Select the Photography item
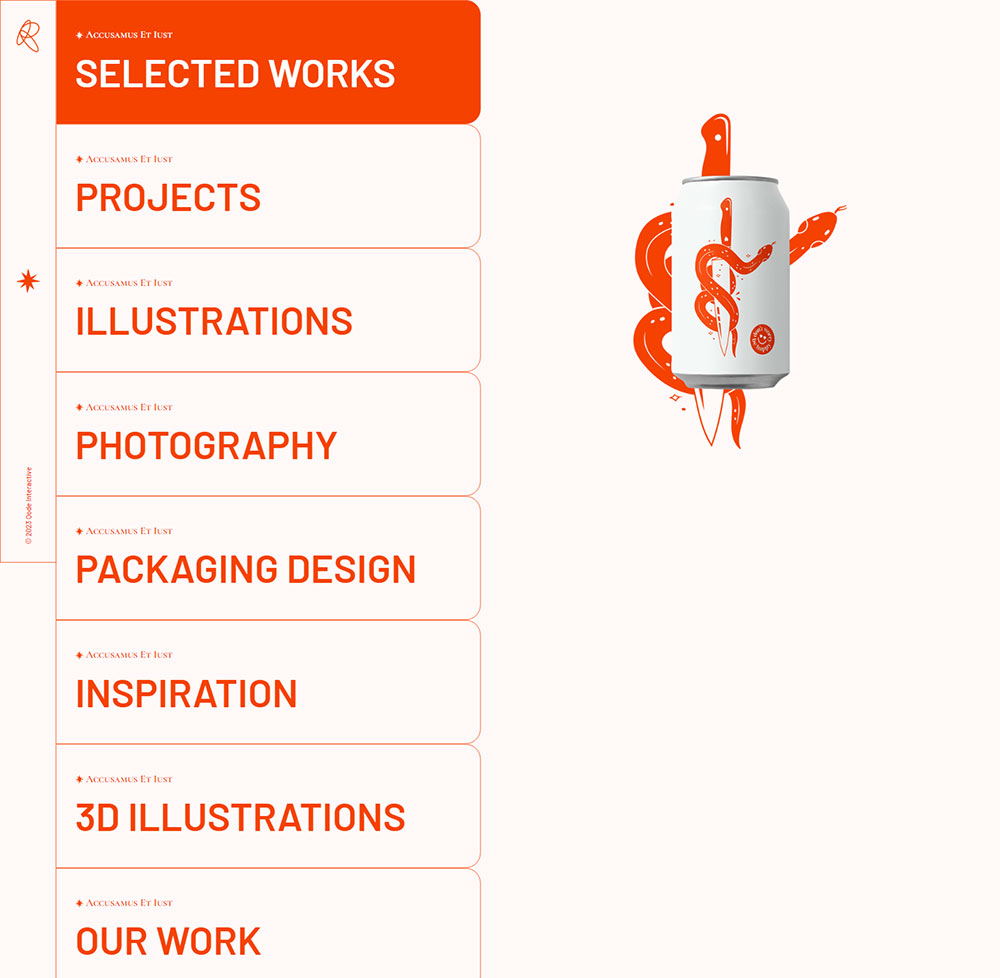Viewport: 1000px width, 978px height. [206, 445]
